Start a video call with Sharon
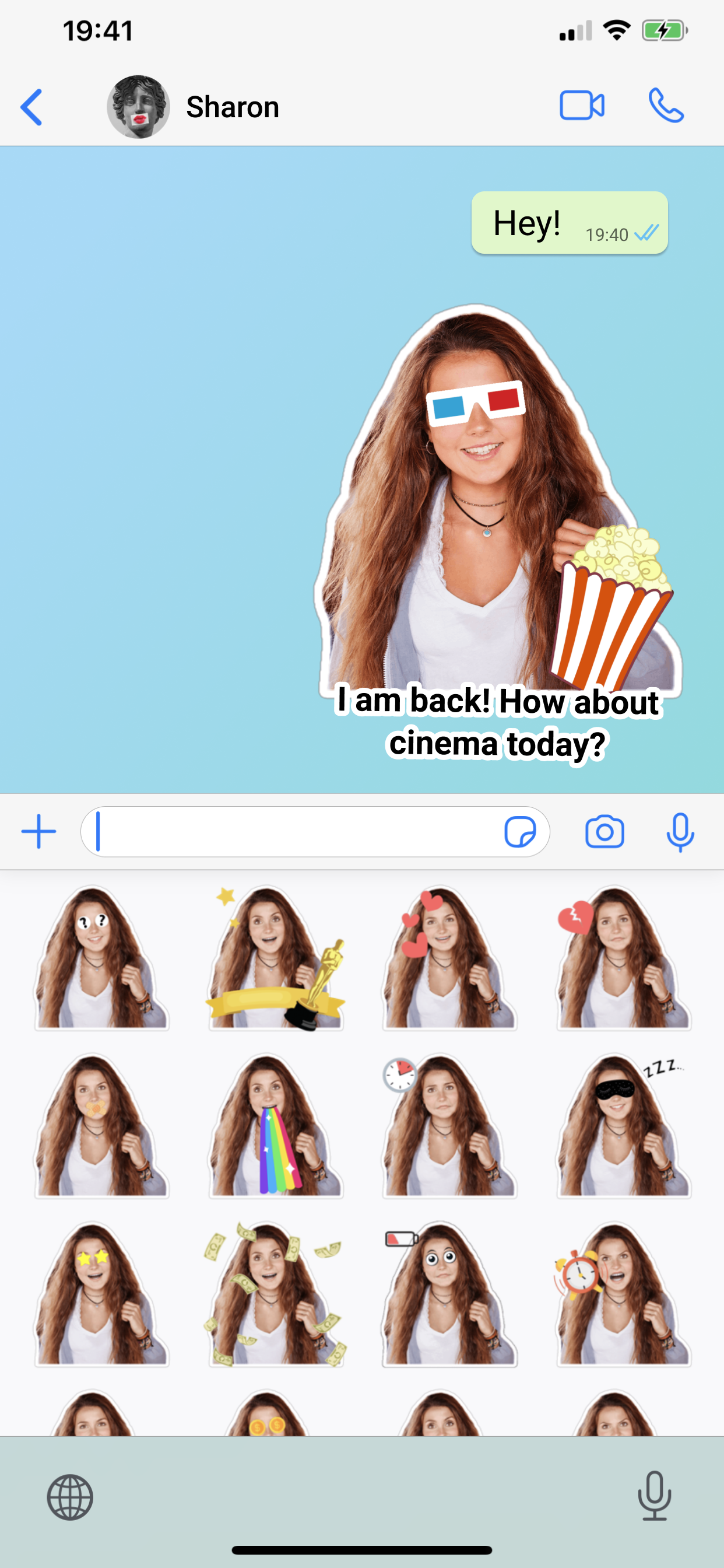 (582, 106)
